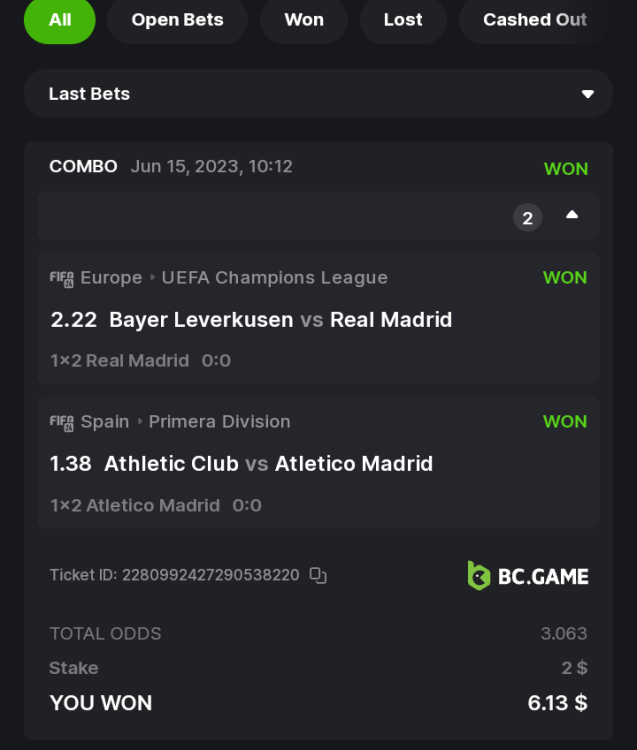Filter by Lost bets
Screen dimensions: 637x750
click(403, 20)
